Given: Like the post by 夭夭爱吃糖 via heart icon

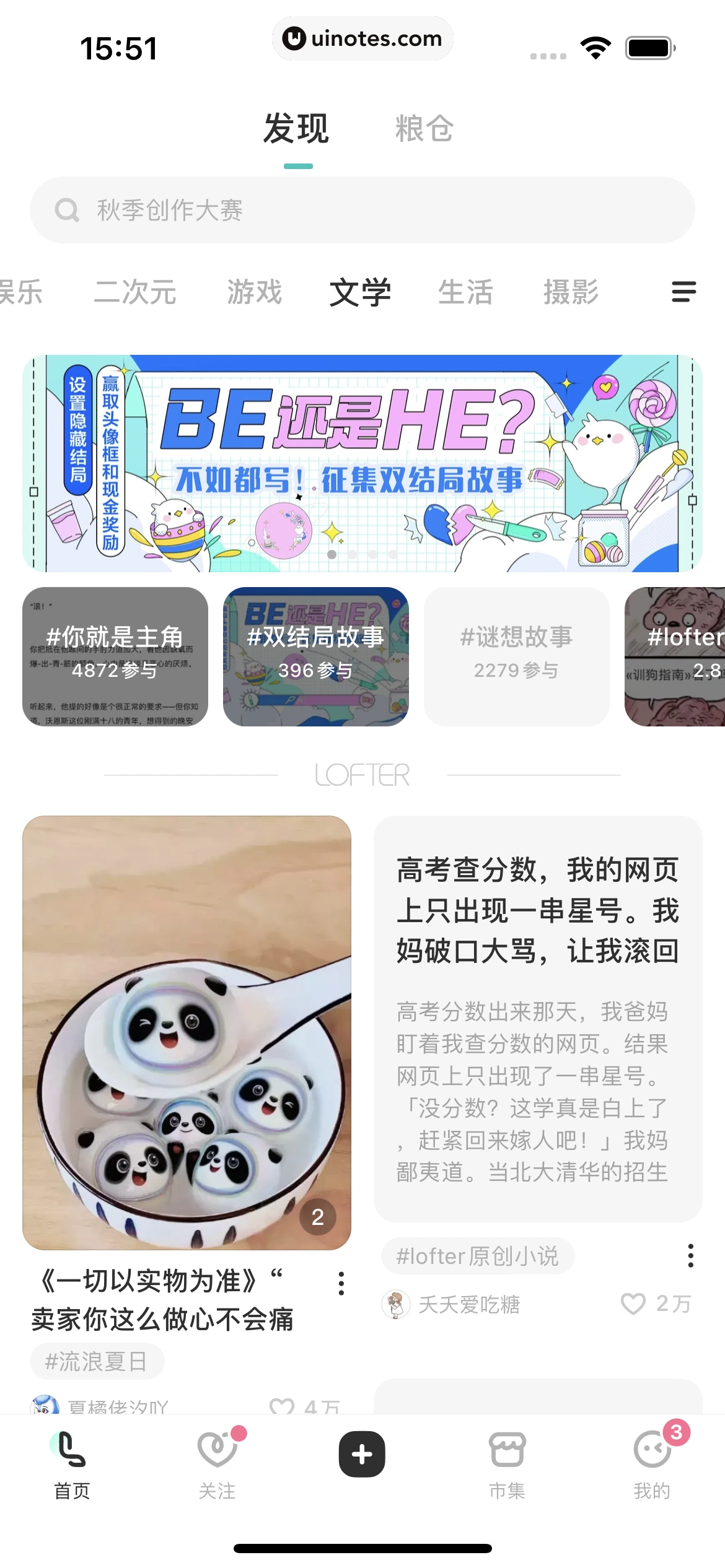Looking at the screenshot, I should pos(635,1304).
